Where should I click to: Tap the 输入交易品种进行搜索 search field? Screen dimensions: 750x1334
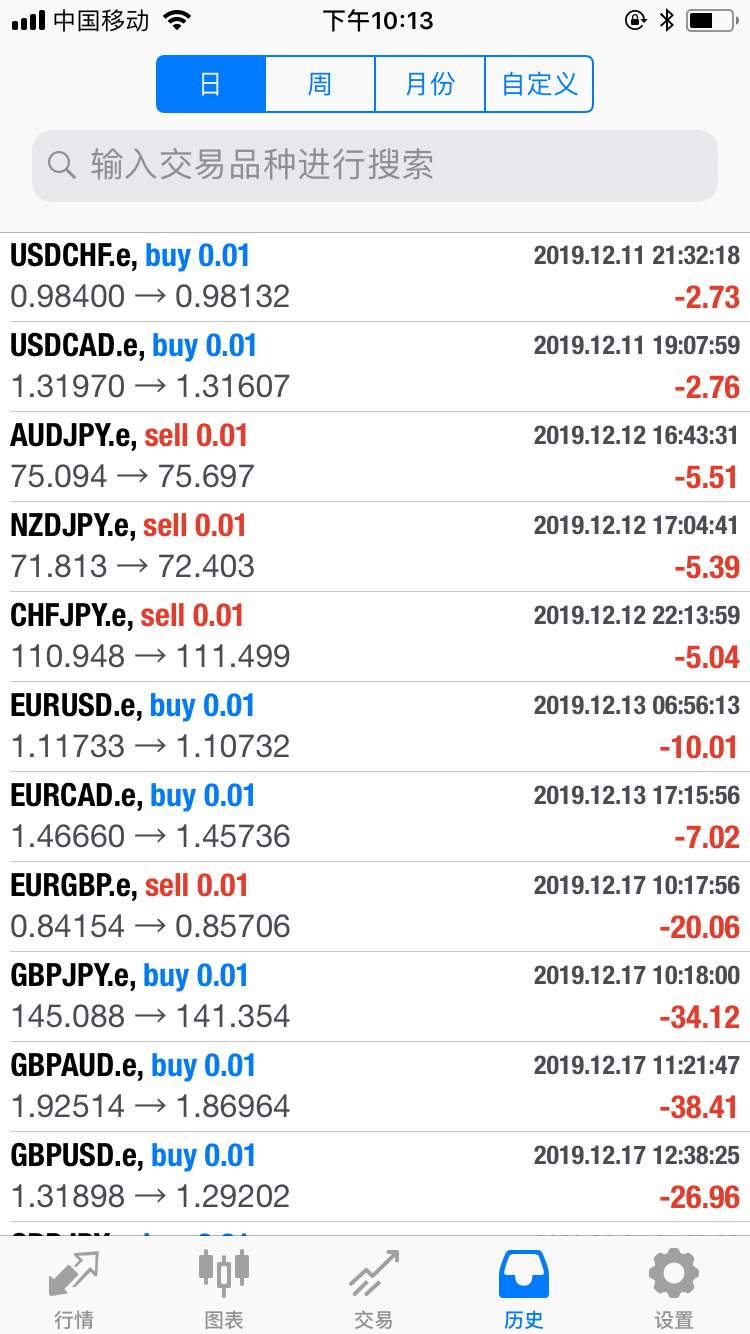(375, 165)
